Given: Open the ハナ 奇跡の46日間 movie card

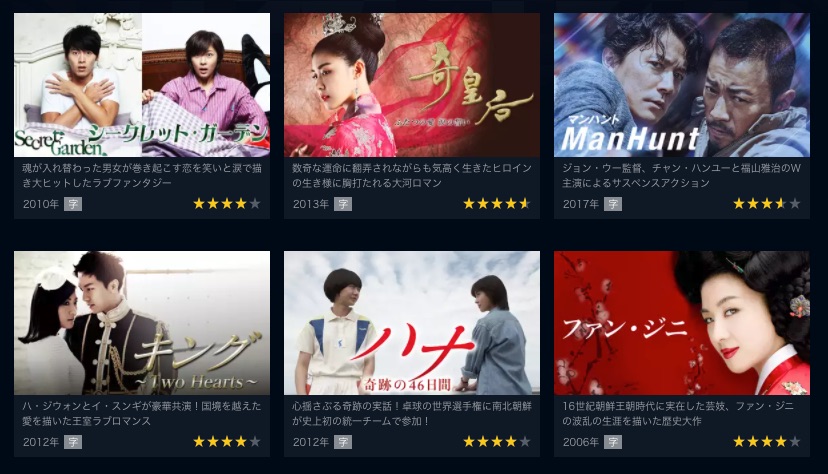Looking at the screenshot, I should [x=412, y=323].
